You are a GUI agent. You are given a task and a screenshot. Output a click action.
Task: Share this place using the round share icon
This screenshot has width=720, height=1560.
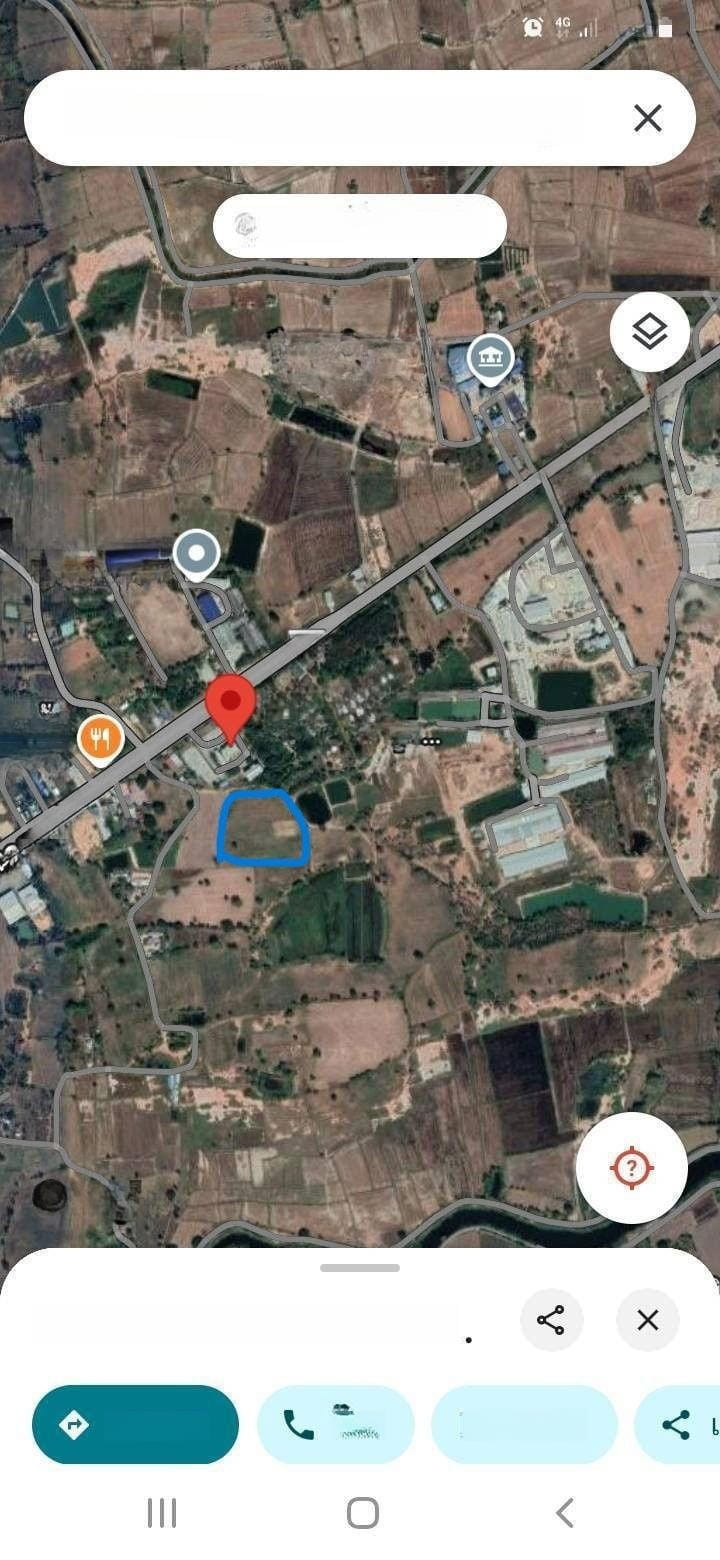tap(552, 1320)
